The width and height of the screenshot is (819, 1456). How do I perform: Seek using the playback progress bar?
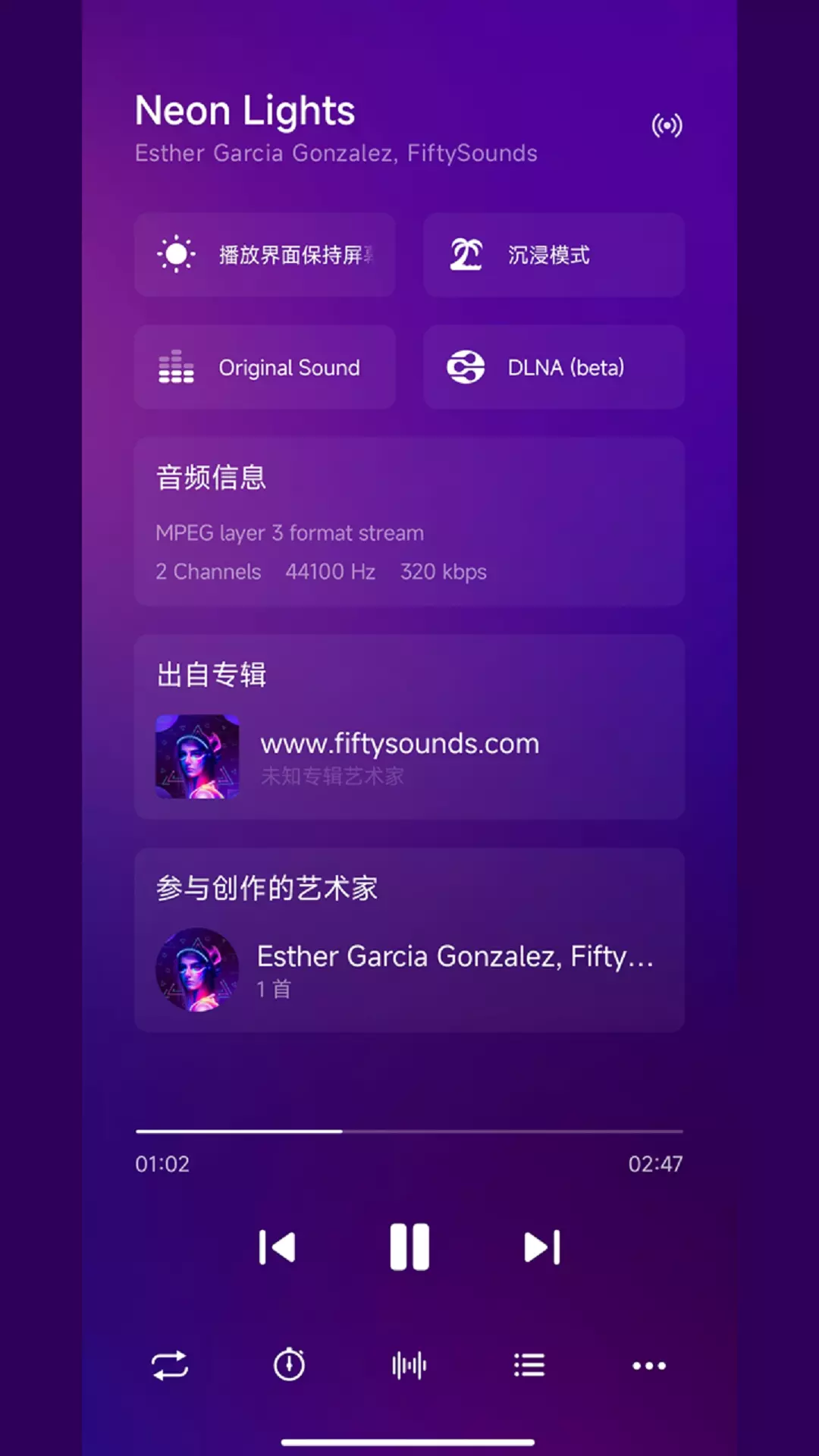[409, 1131]
